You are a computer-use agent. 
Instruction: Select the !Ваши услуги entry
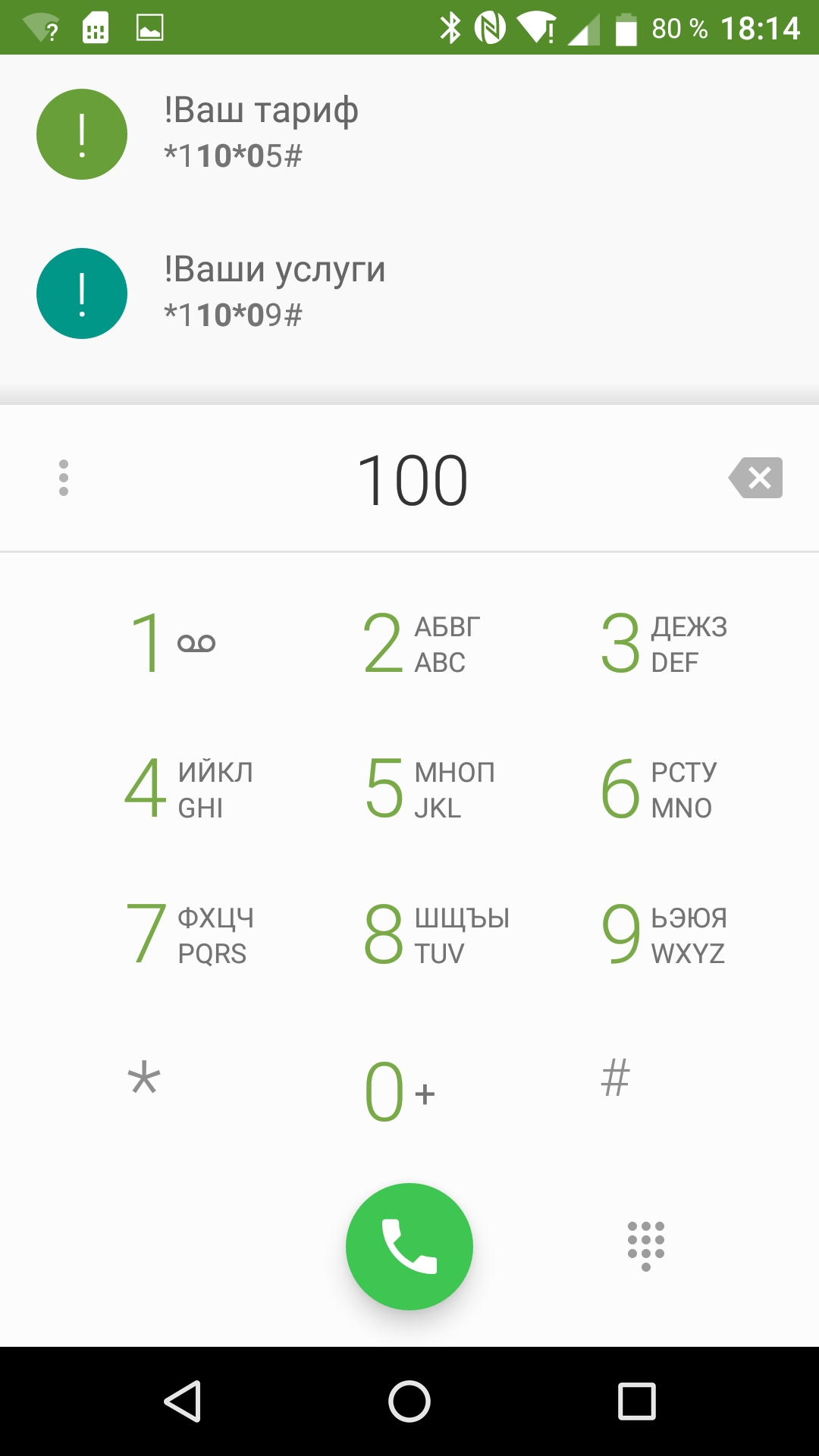273,293
